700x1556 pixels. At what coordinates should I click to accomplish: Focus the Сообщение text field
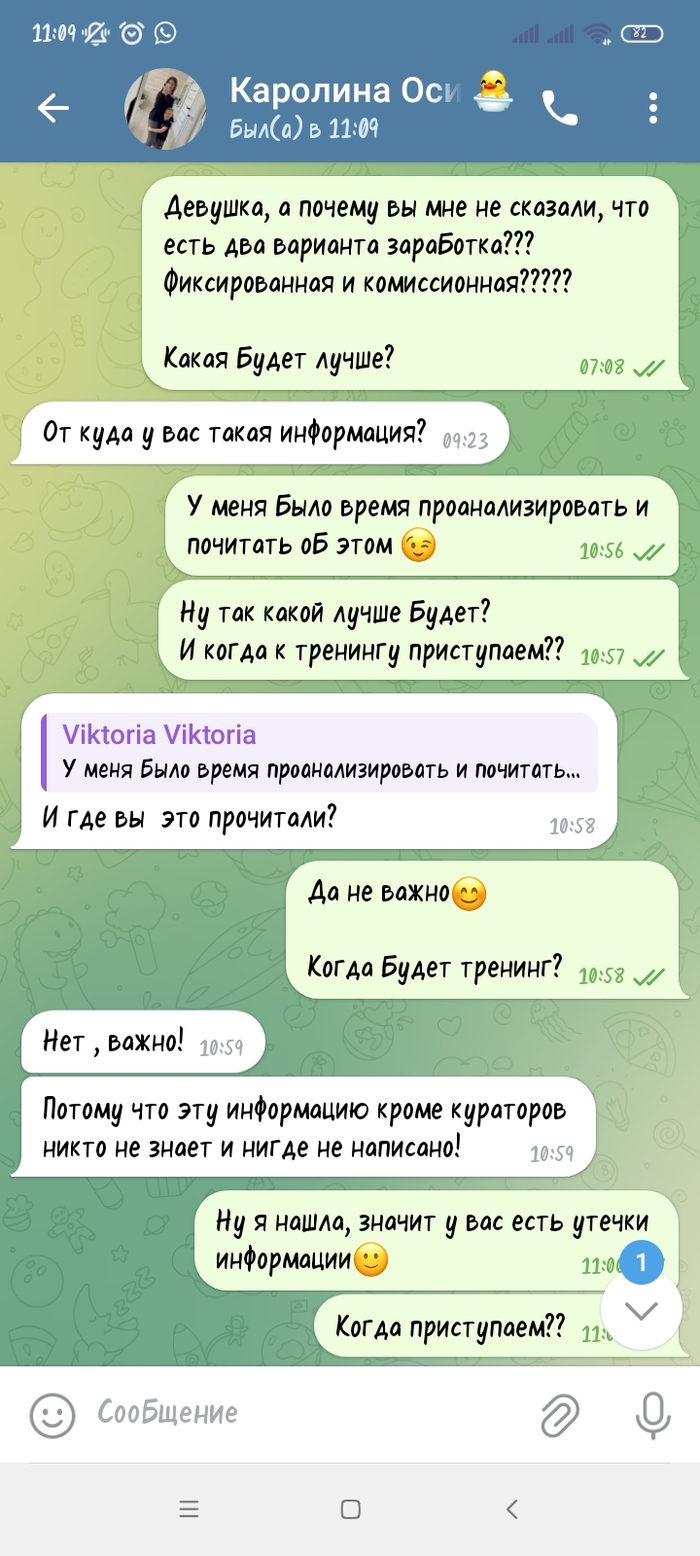300,1413
